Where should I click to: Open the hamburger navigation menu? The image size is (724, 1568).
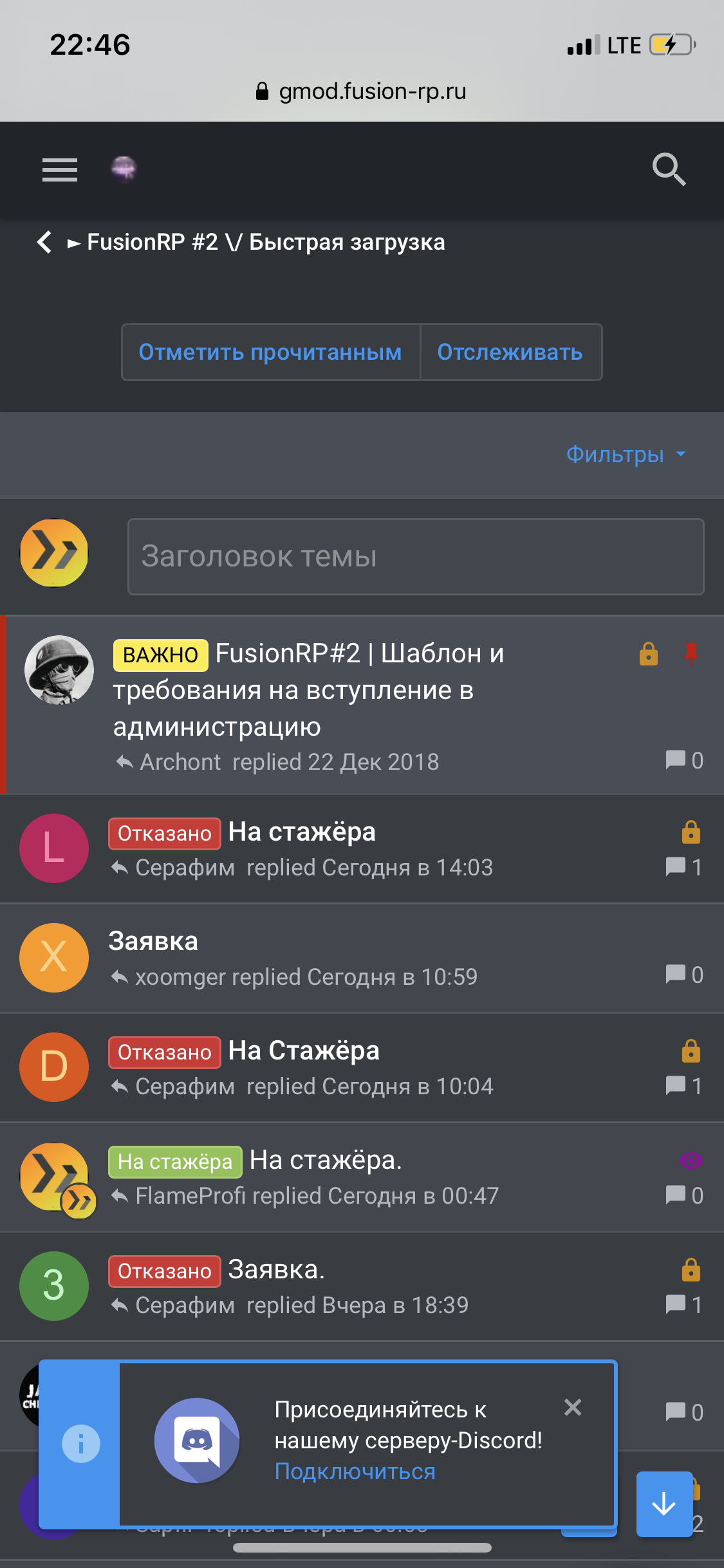pyautogui.click(x=60, y=170)
